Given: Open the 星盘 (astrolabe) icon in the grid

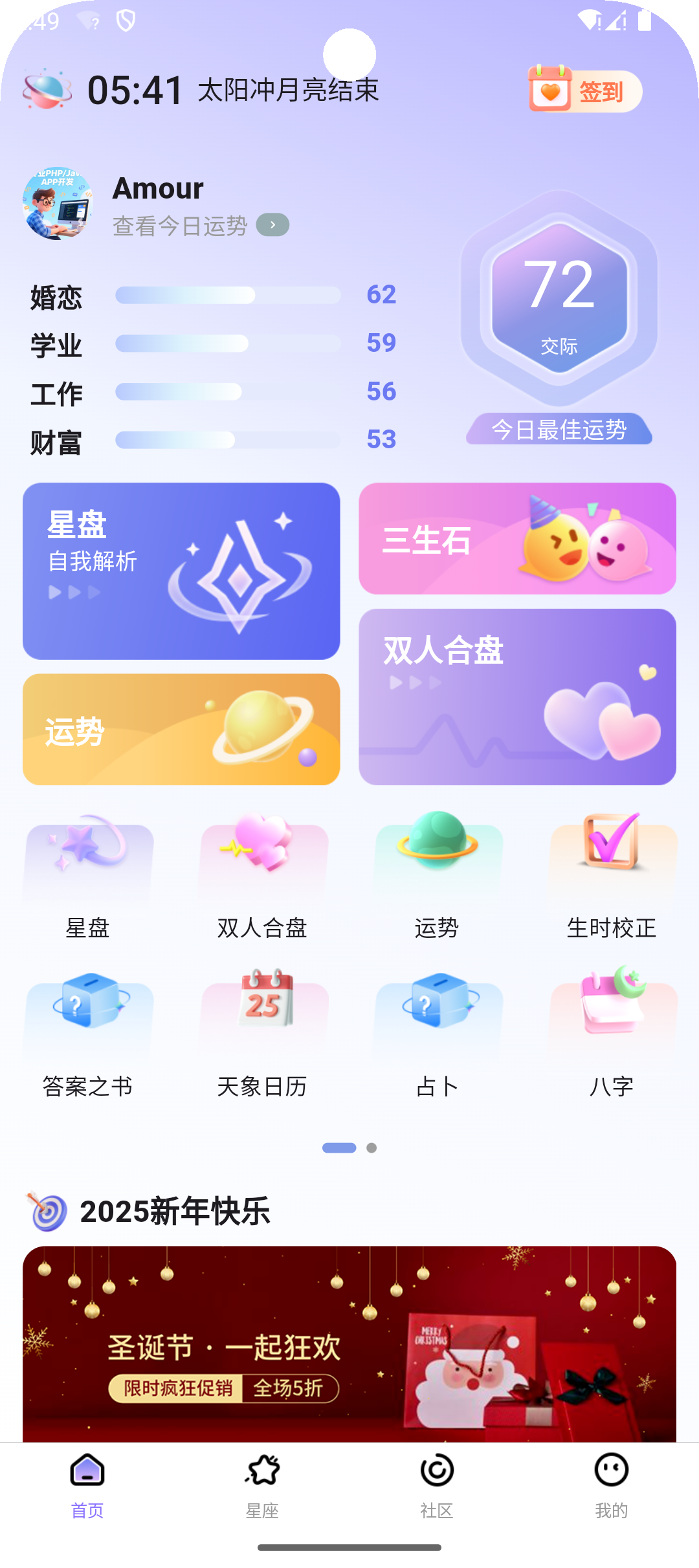Looking at the screenshot, I should click(x=87, y=860).
